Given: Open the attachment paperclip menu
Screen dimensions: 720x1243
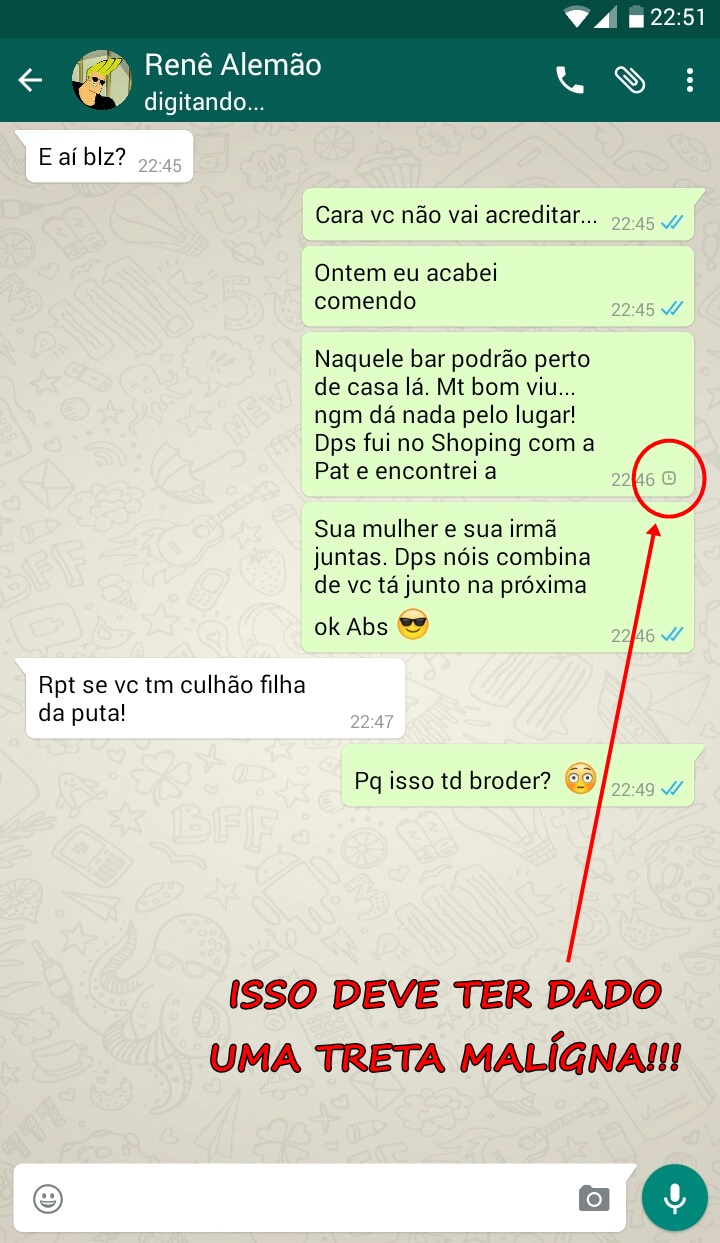Looking at the screenshot, I should 630,81.
